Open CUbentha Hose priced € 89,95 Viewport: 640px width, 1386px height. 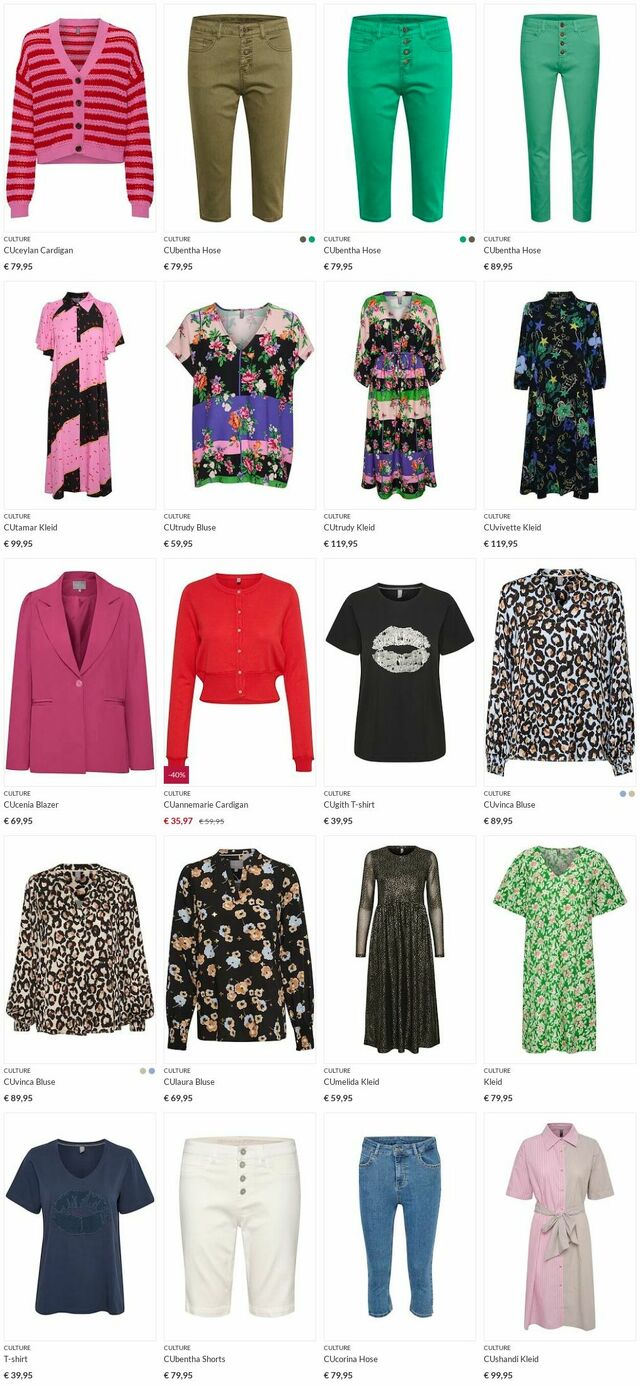tap(560, 118)
